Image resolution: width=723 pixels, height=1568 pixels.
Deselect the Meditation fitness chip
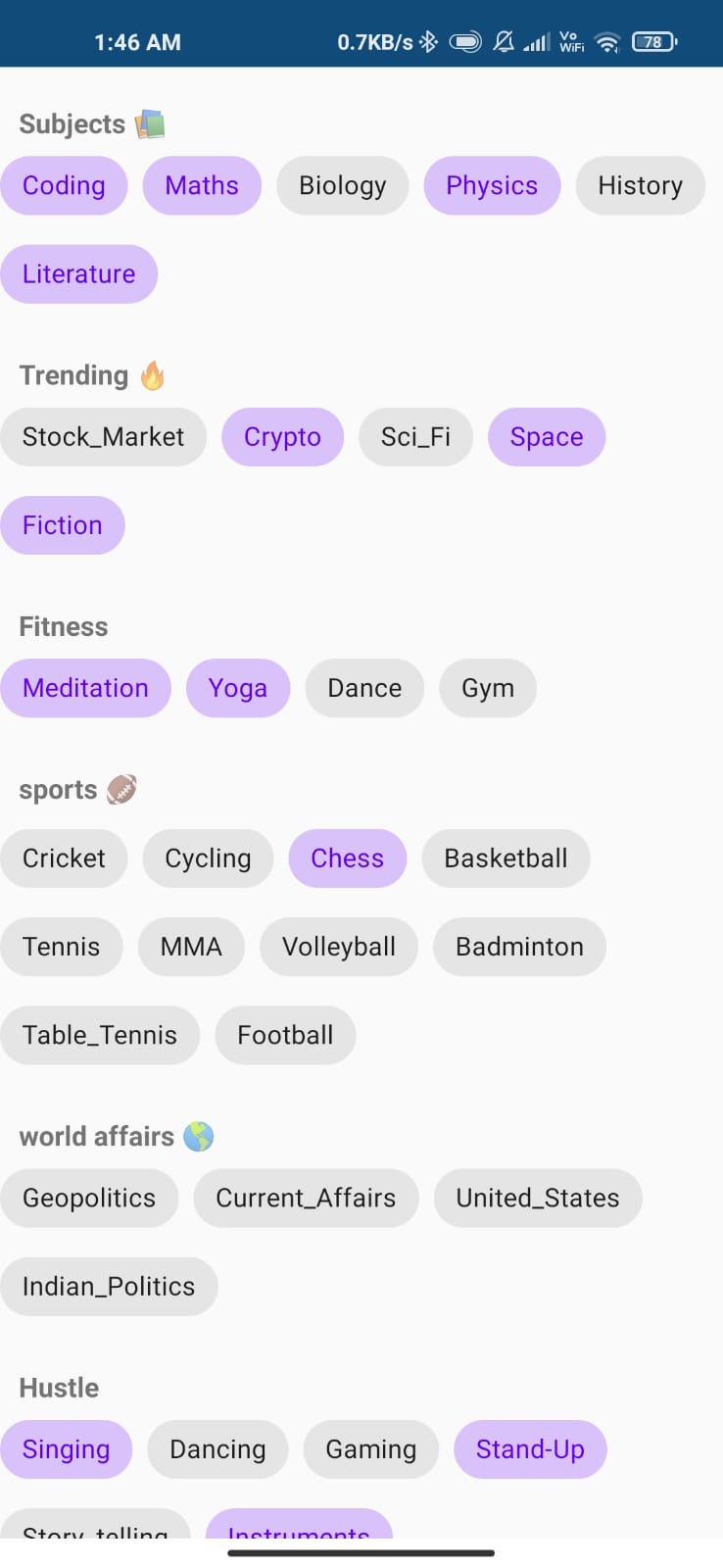(x=85, y=688)
